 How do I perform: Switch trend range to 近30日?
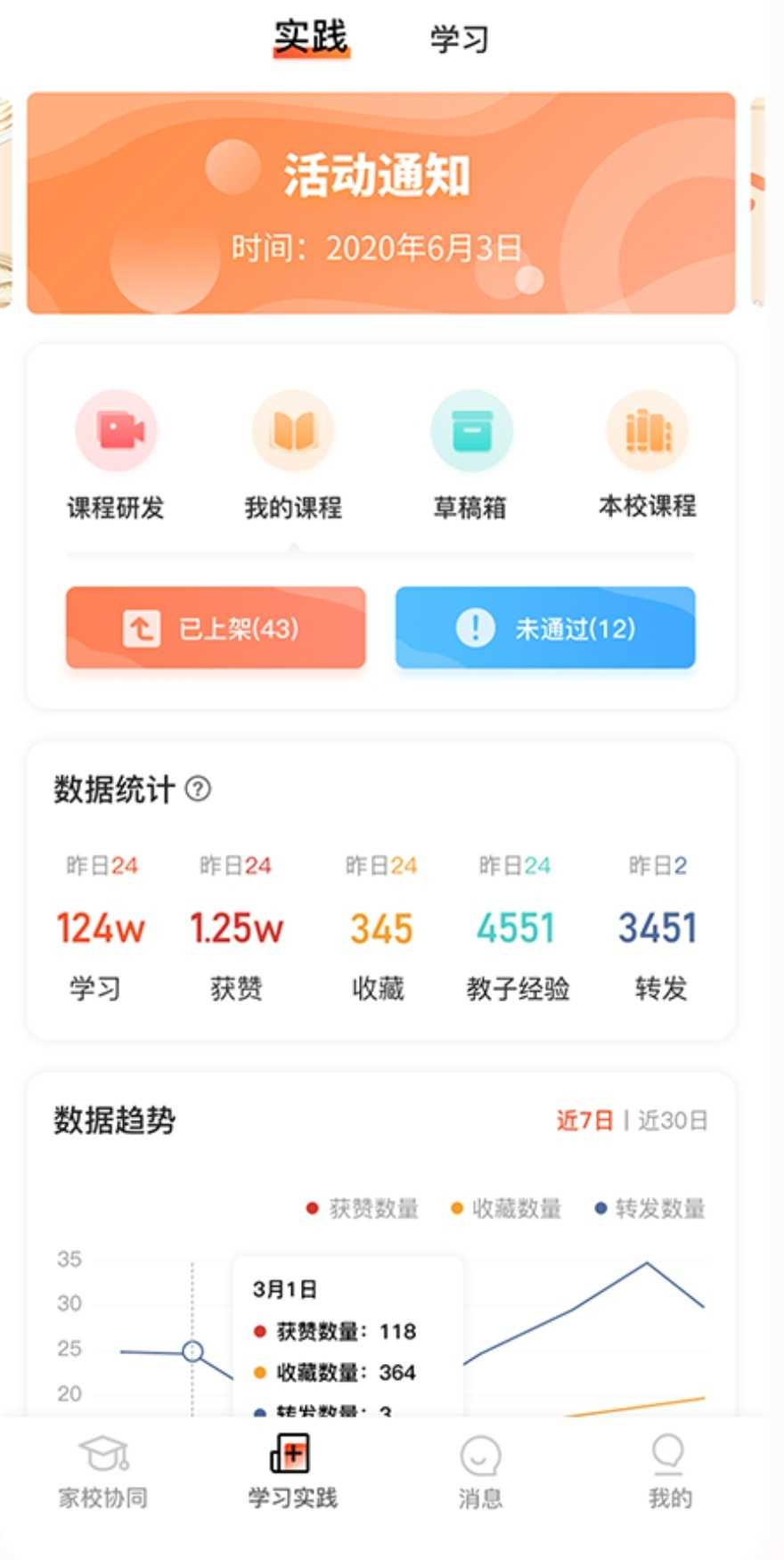pos(673,1120)
